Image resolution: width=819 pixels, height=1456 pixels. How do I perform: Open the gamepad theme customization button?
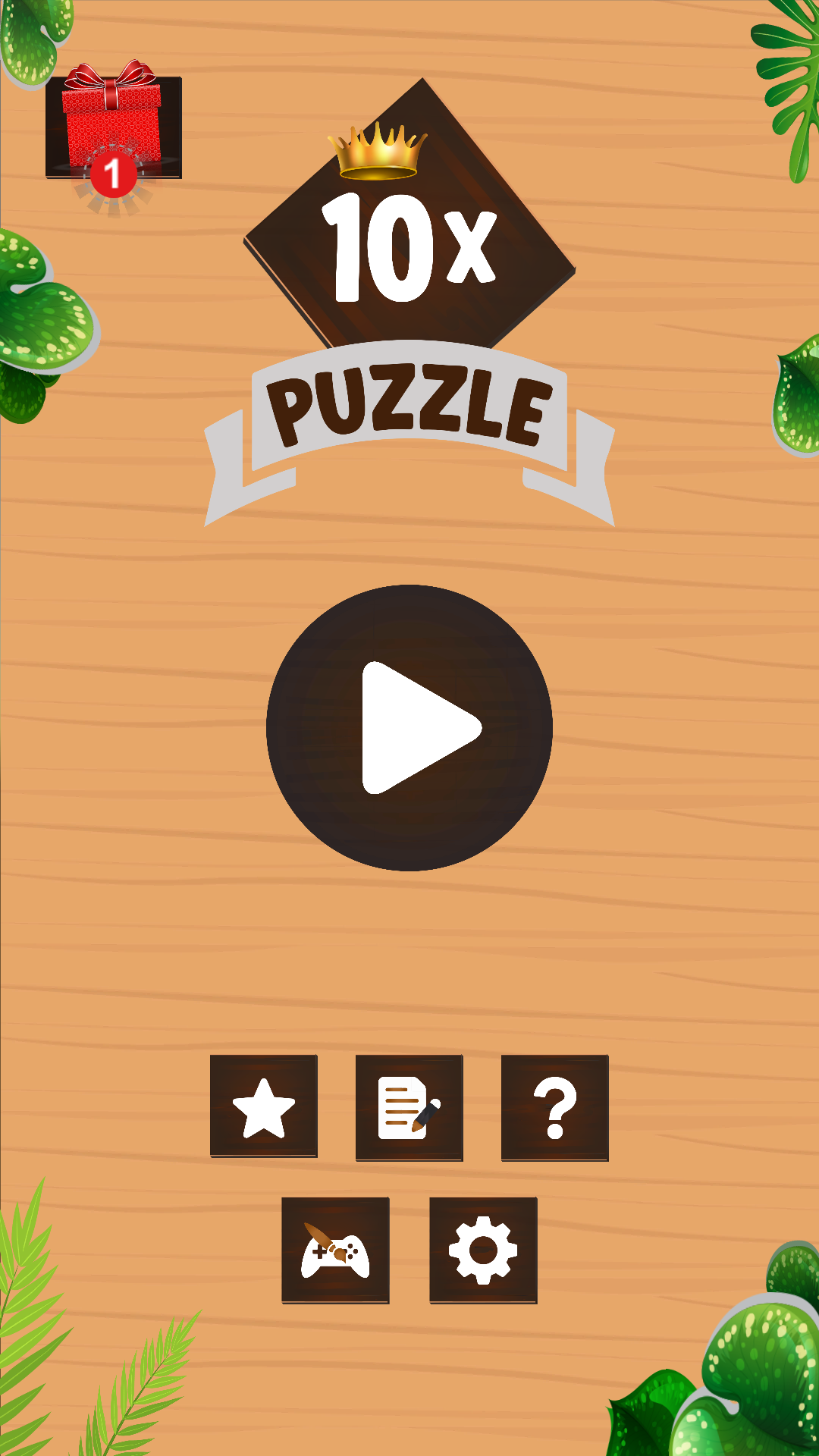pyautogui.click(x=335, y=1250)
